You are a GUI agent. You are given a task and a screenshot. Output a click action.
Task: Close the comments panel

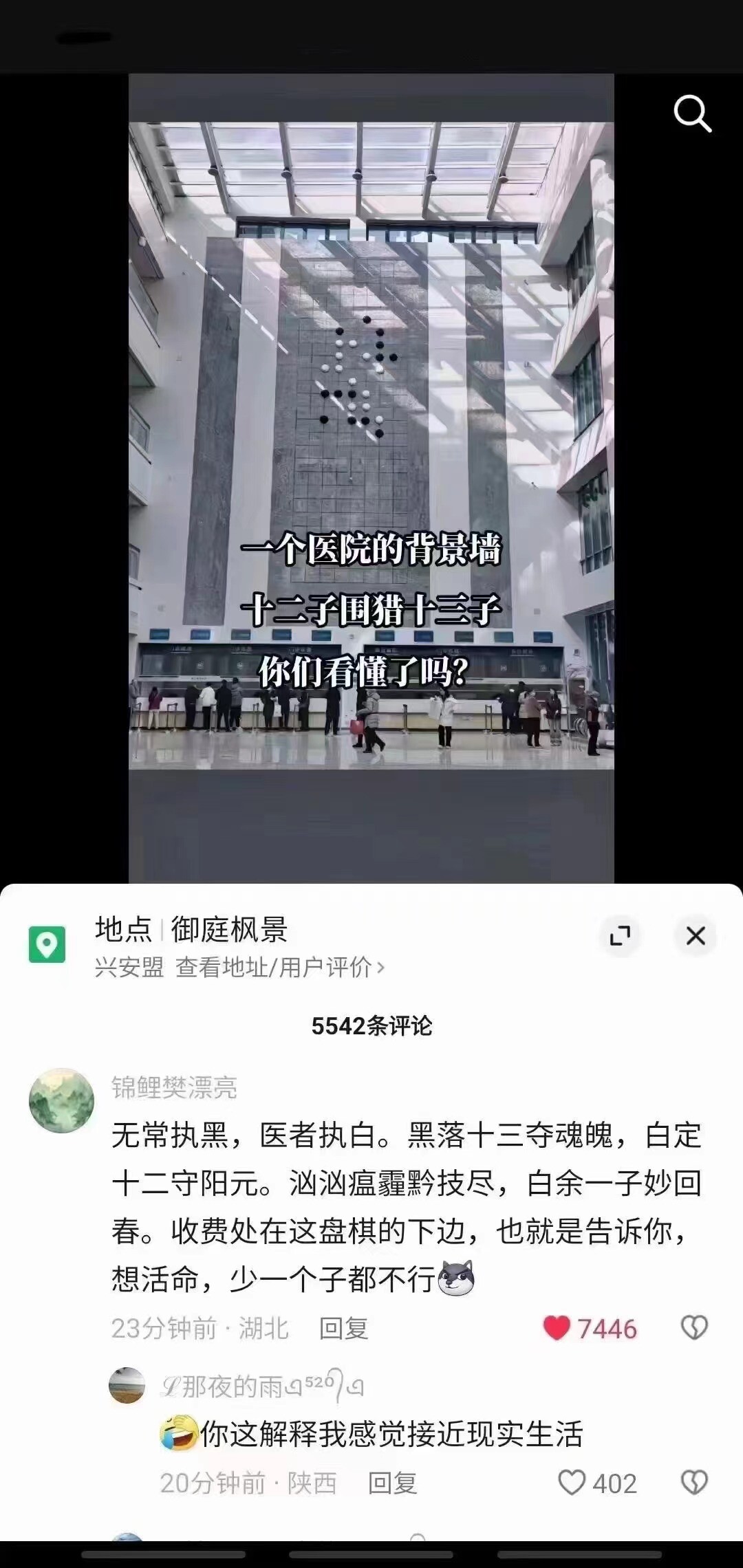pos(696,936)
